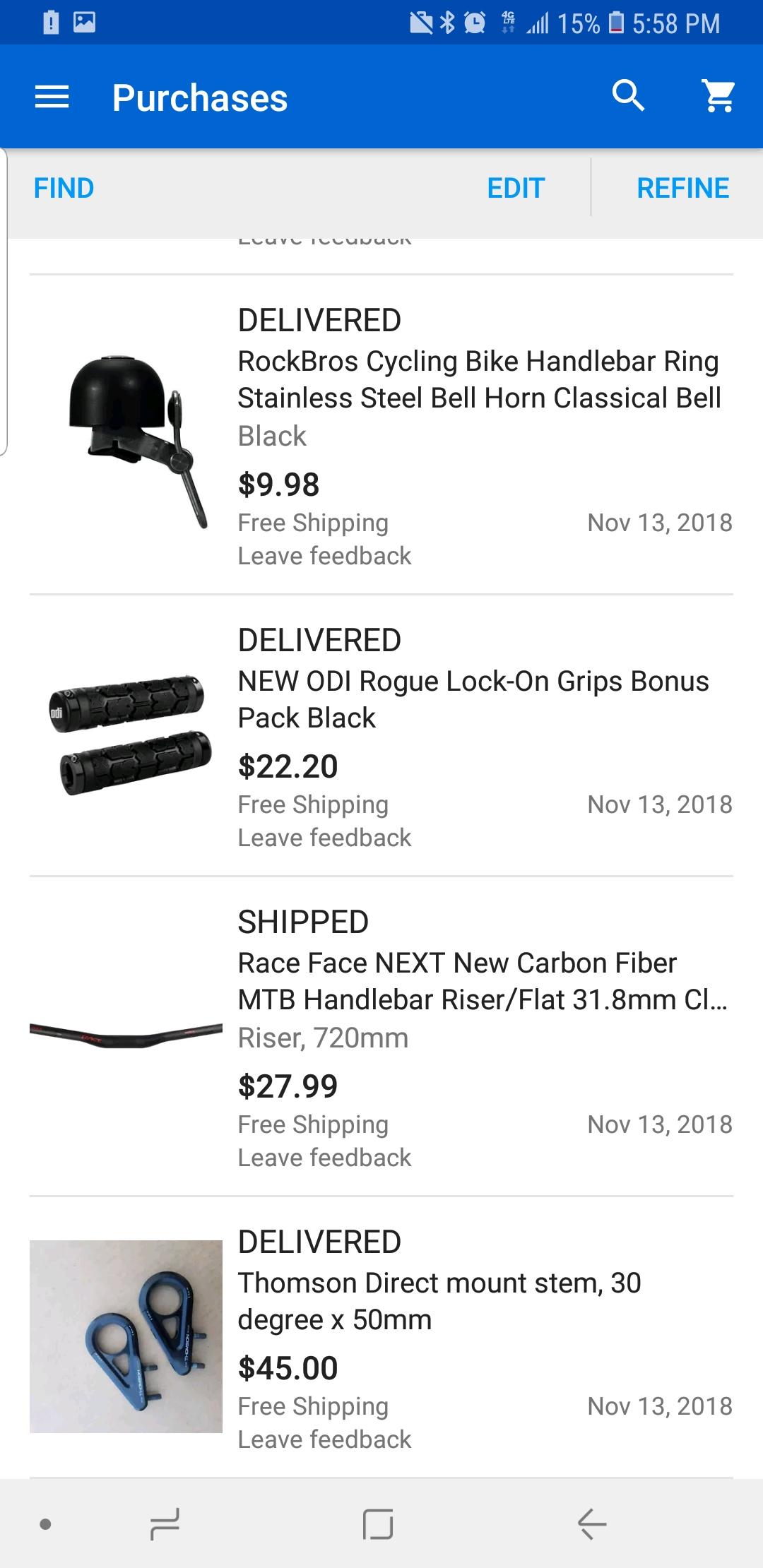Open the shopping cart

pyautogui.click(x=718, y=95)
